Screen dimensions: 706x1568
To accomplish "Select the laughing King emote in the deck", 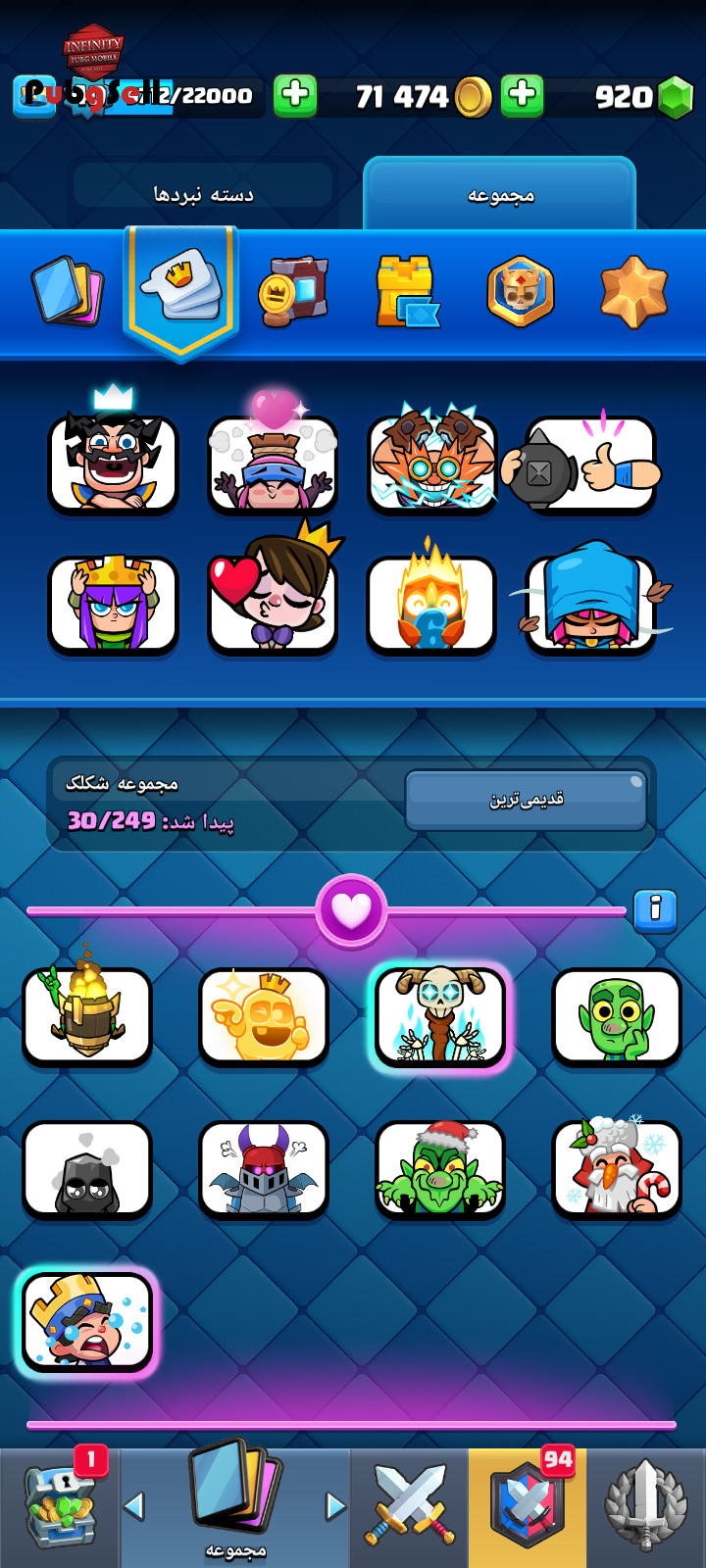I will (113, 463).
